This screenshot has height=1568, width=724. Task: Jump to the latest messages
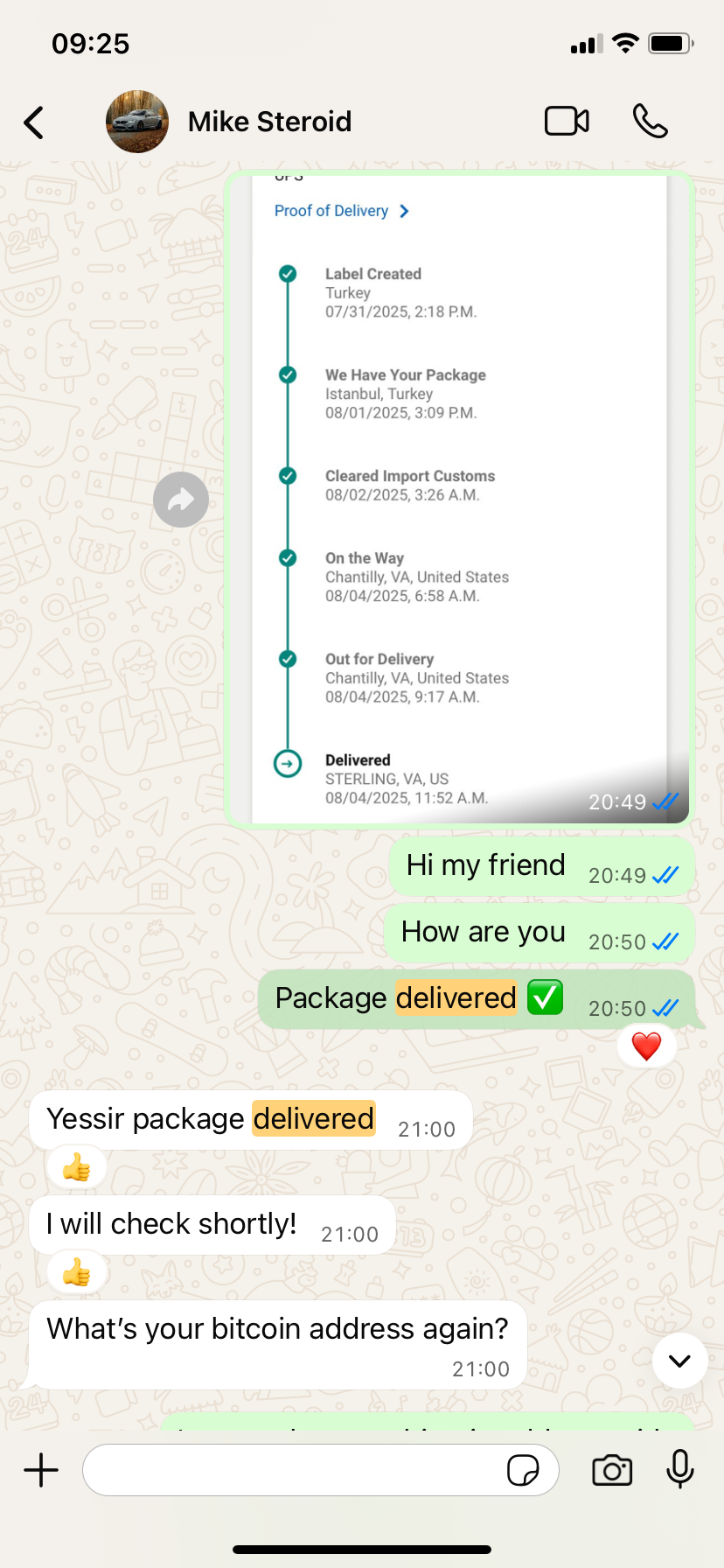tap(679, 1361)
